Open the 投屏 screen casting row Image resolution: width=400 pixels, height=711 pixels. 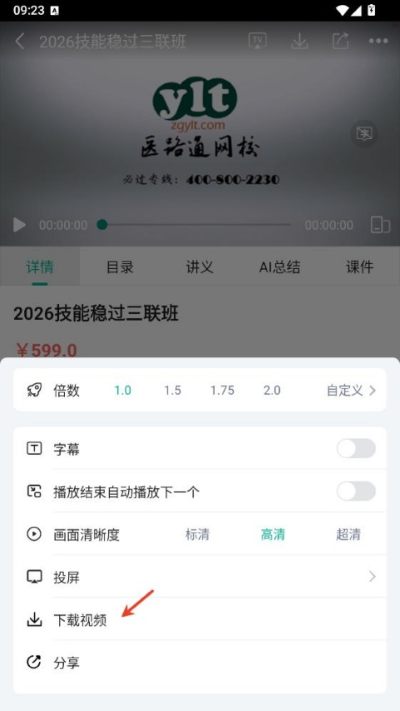tap(200, 577)
